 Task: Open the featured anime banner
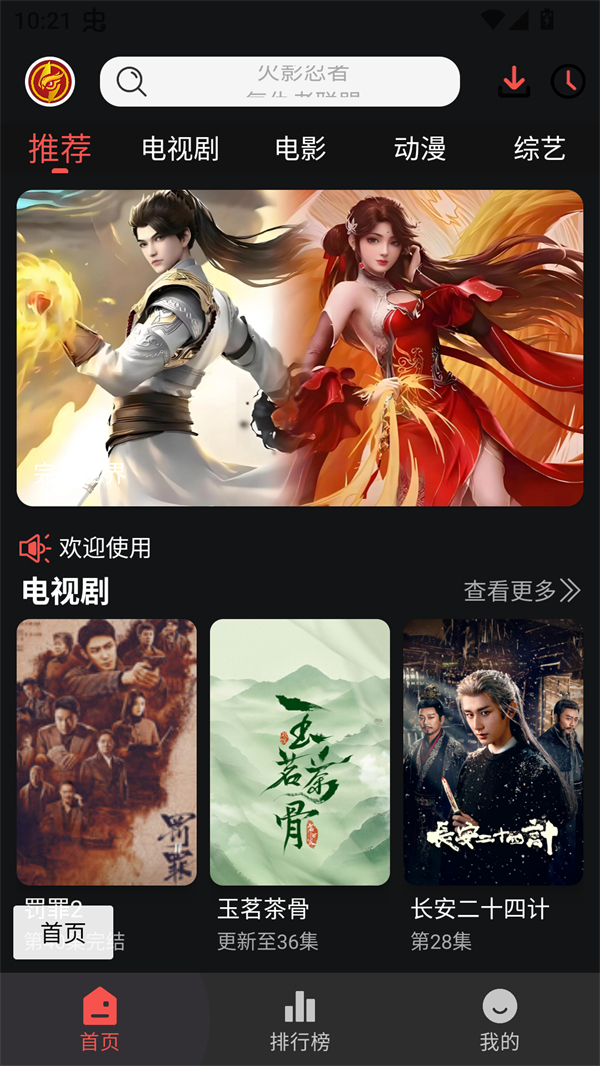click(300, 348)
